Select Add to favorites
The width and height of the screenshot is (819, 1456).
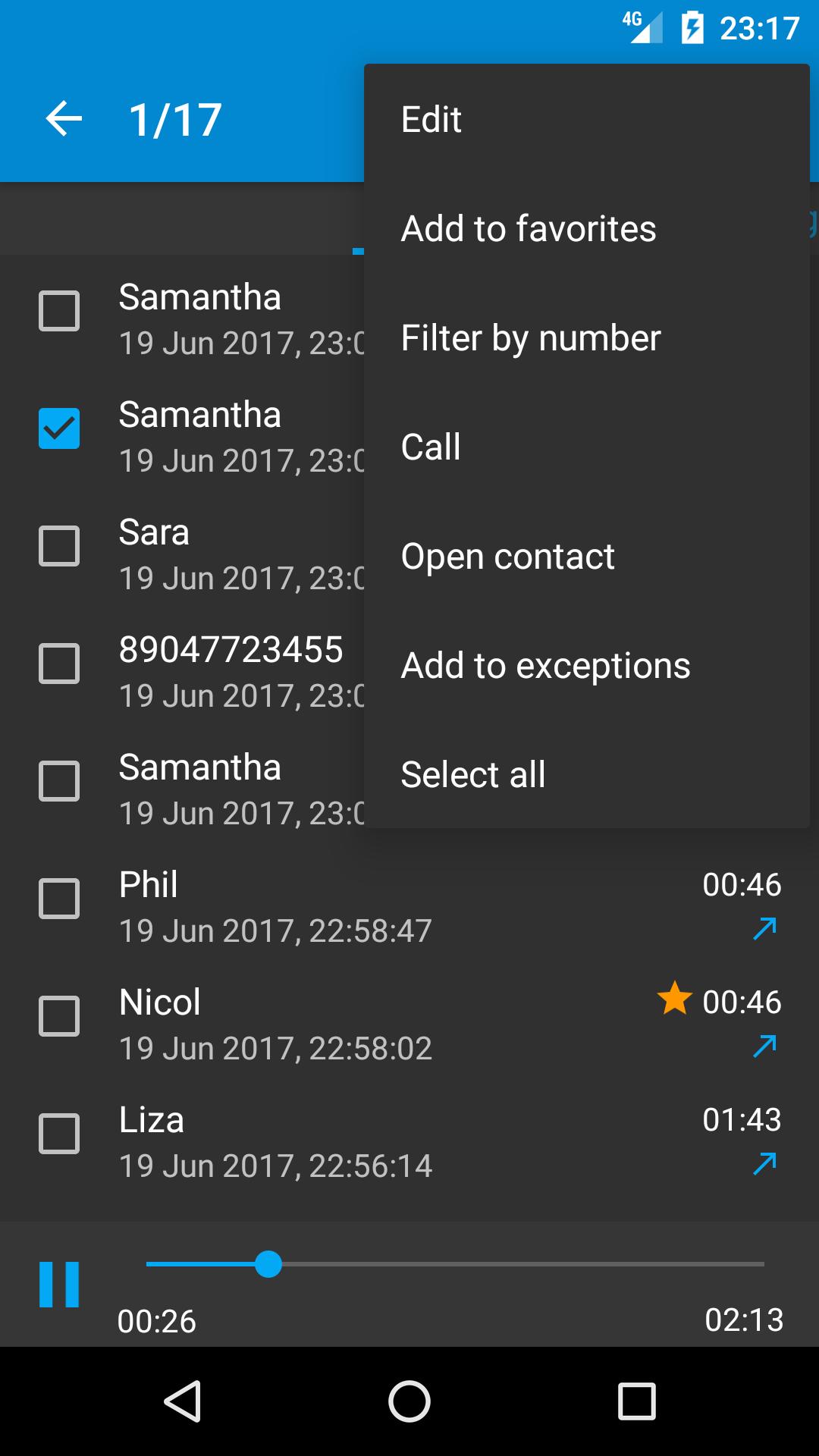coord(529,228)
